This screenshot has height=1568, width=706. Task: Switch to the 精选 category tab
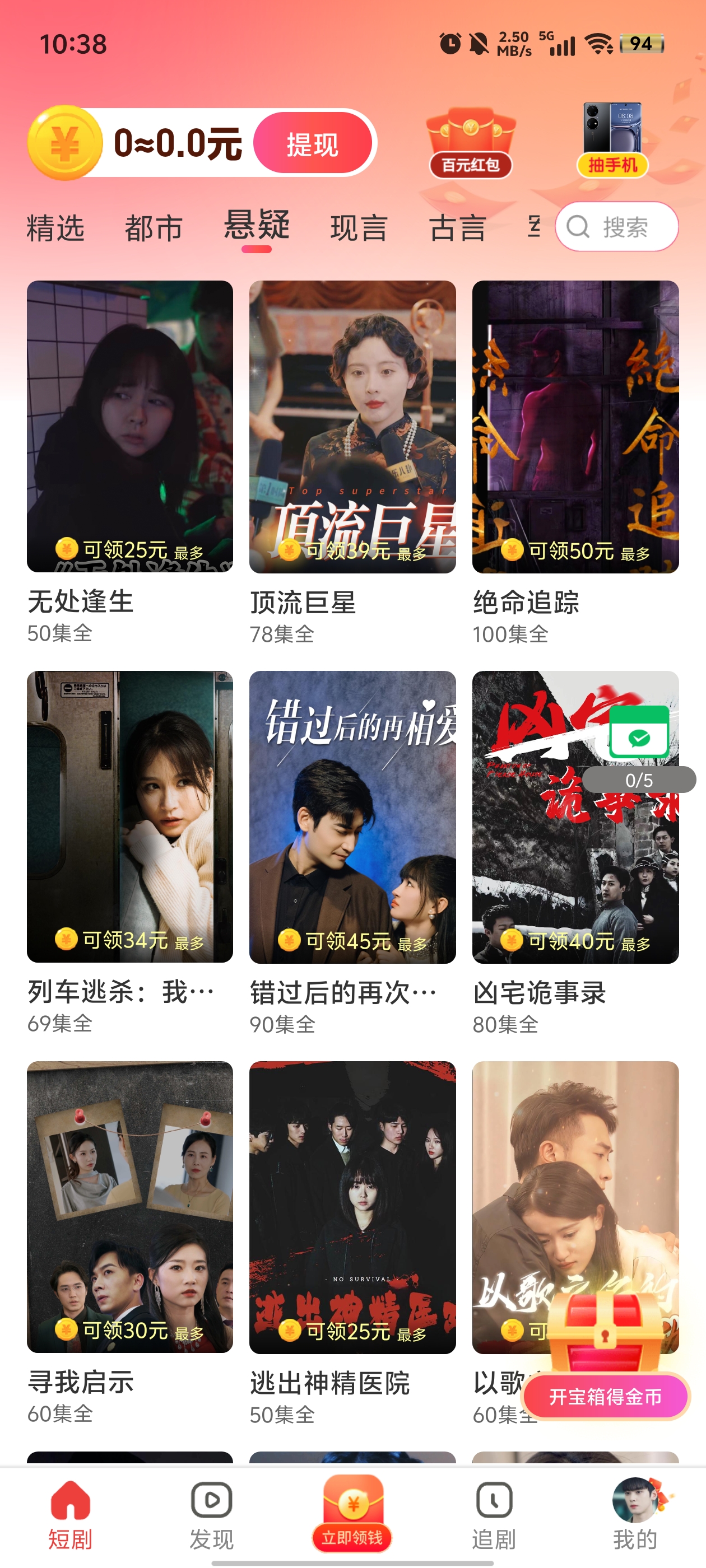click(55, 228)
